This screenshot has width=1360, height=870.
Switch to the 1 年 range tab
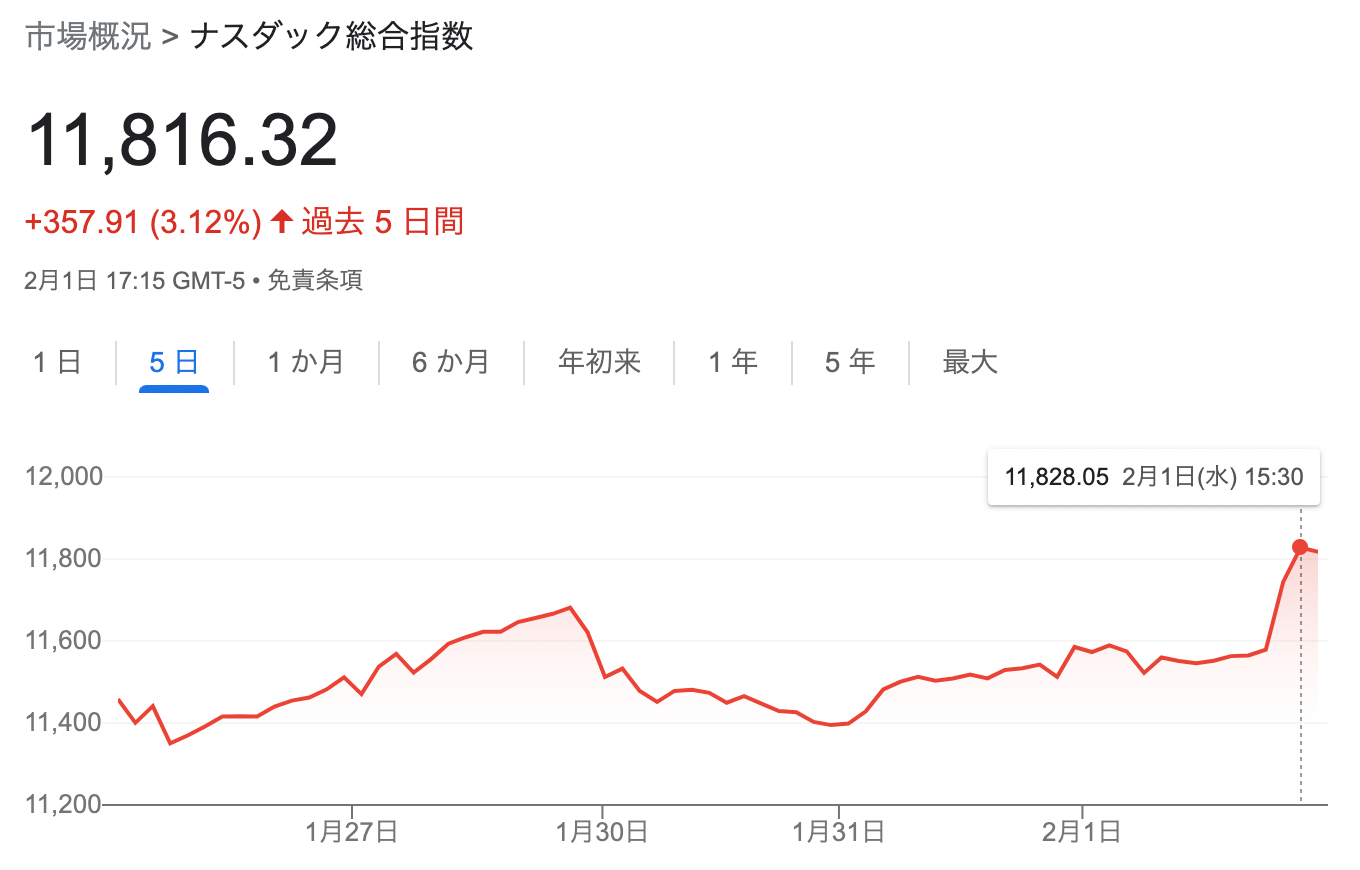[733, 362]
